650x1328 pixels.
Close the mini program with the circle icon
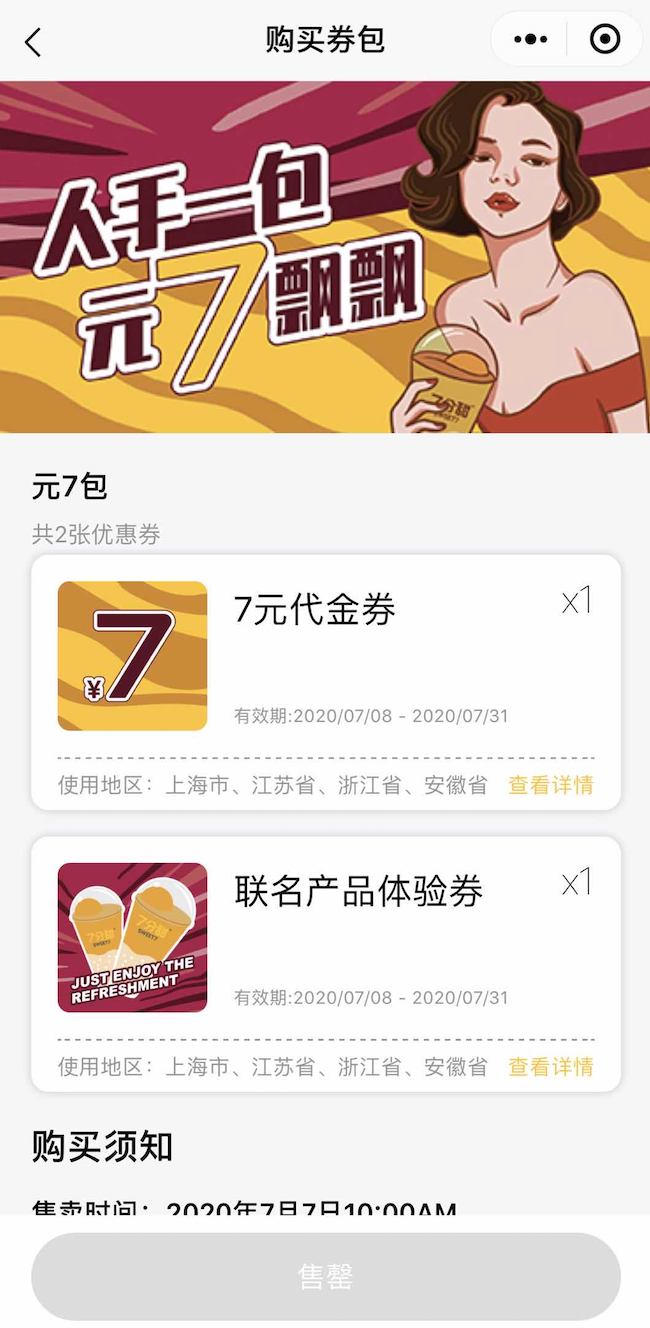pos(605,40)
